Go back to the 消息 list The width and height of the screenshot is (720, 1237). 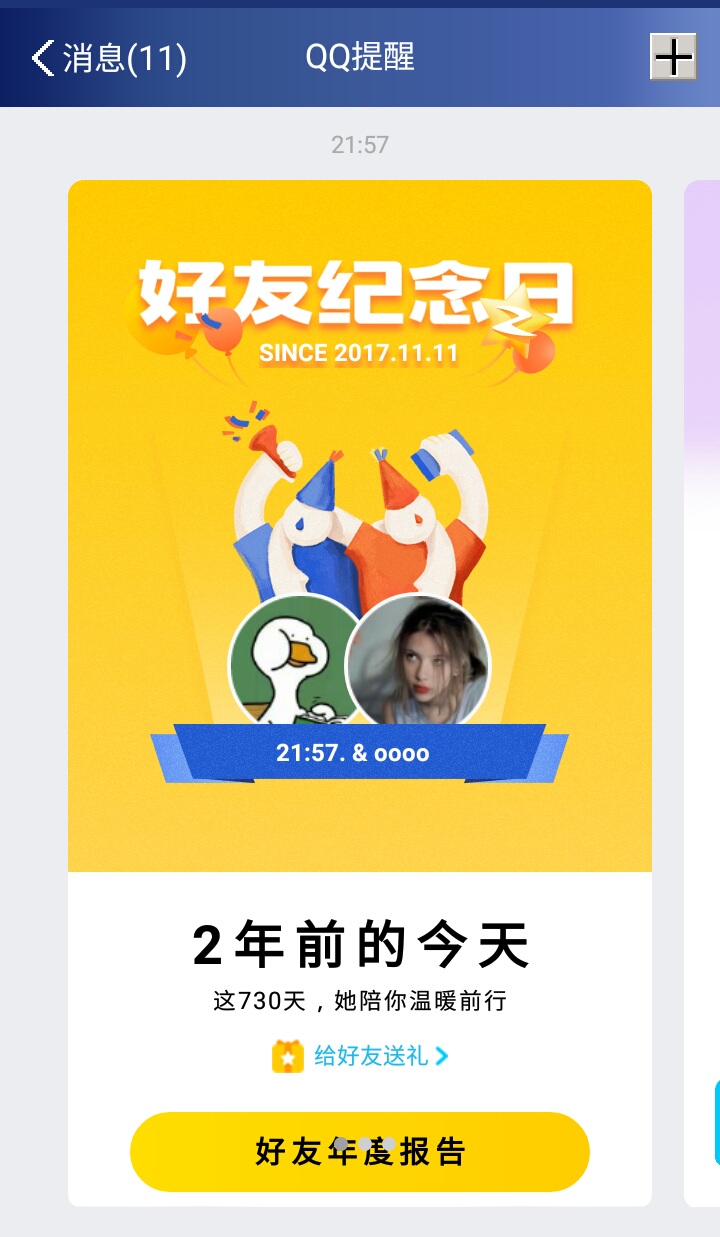pyautogui.click(x=109, y=58)
